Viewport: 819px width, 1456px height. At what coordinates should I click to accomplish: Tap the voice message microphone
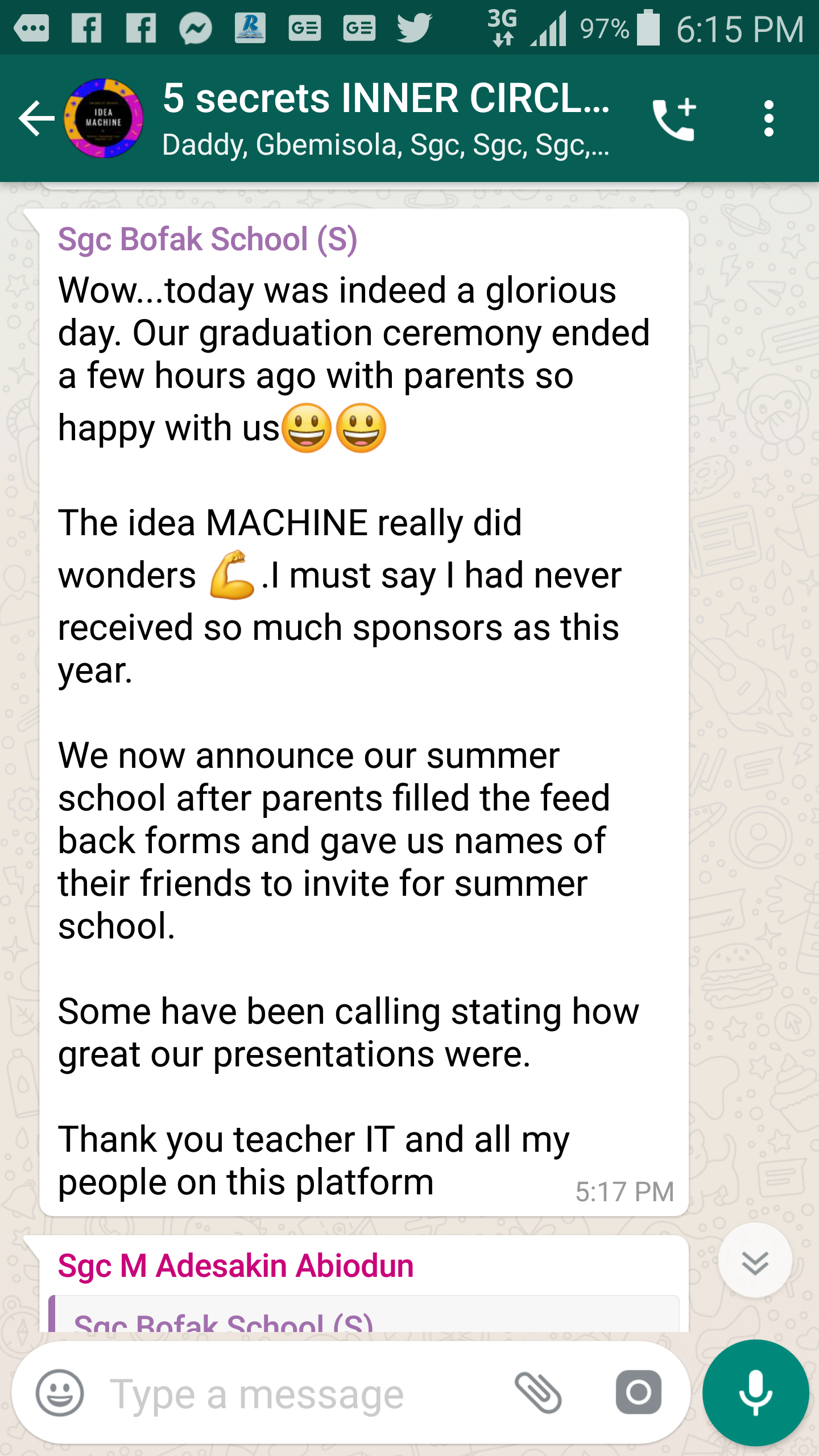click(755, 1393)
